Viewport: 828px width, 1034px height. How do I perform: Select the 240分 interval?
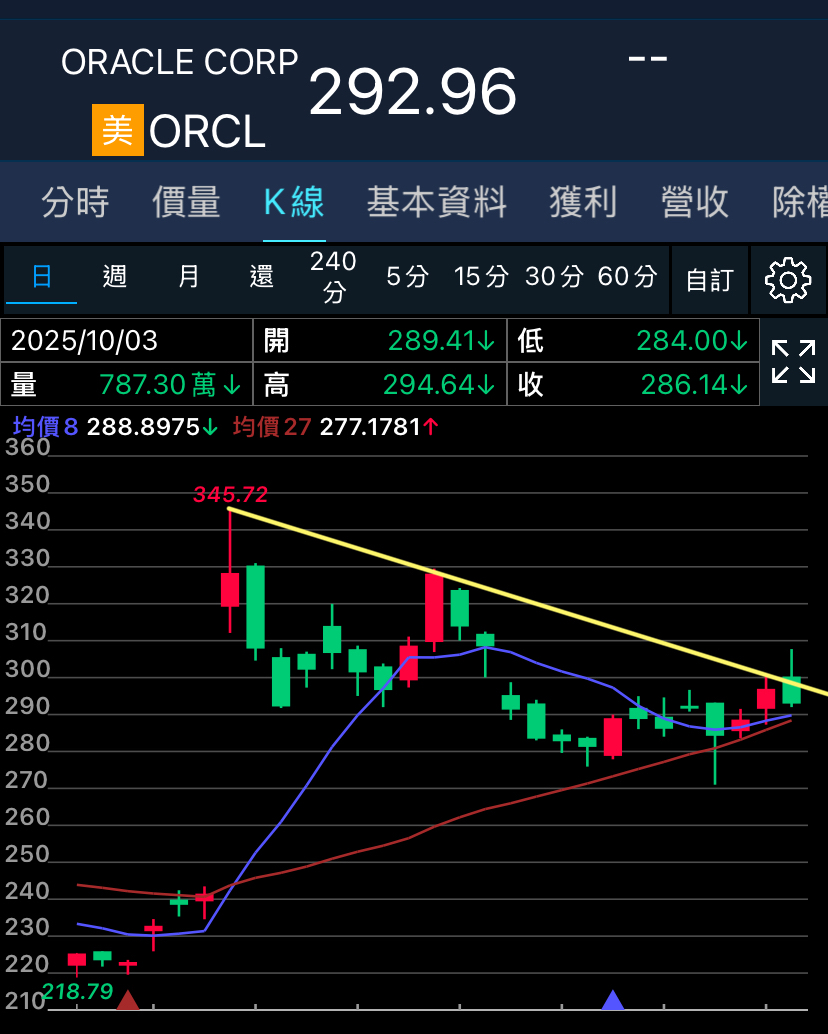pyautogui.click(x=333, y=277)
